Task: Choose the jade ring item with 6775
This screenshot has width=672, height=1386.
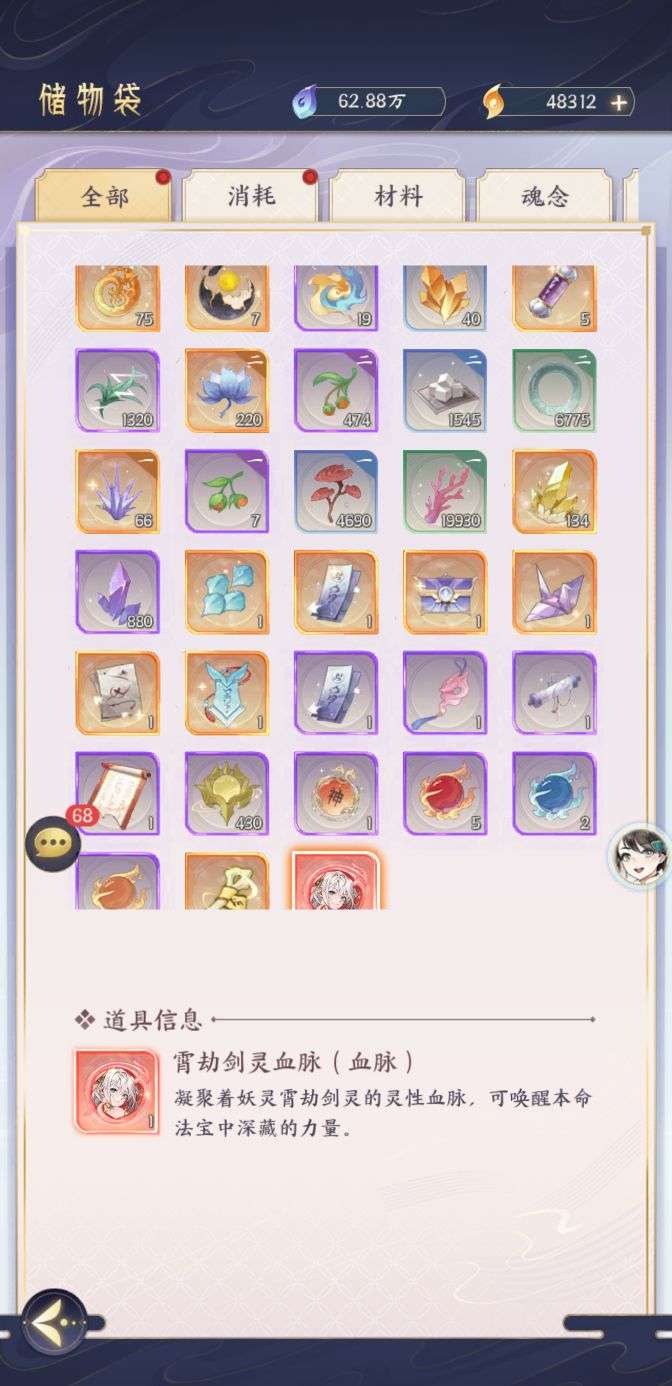Action: pos(554,390)
